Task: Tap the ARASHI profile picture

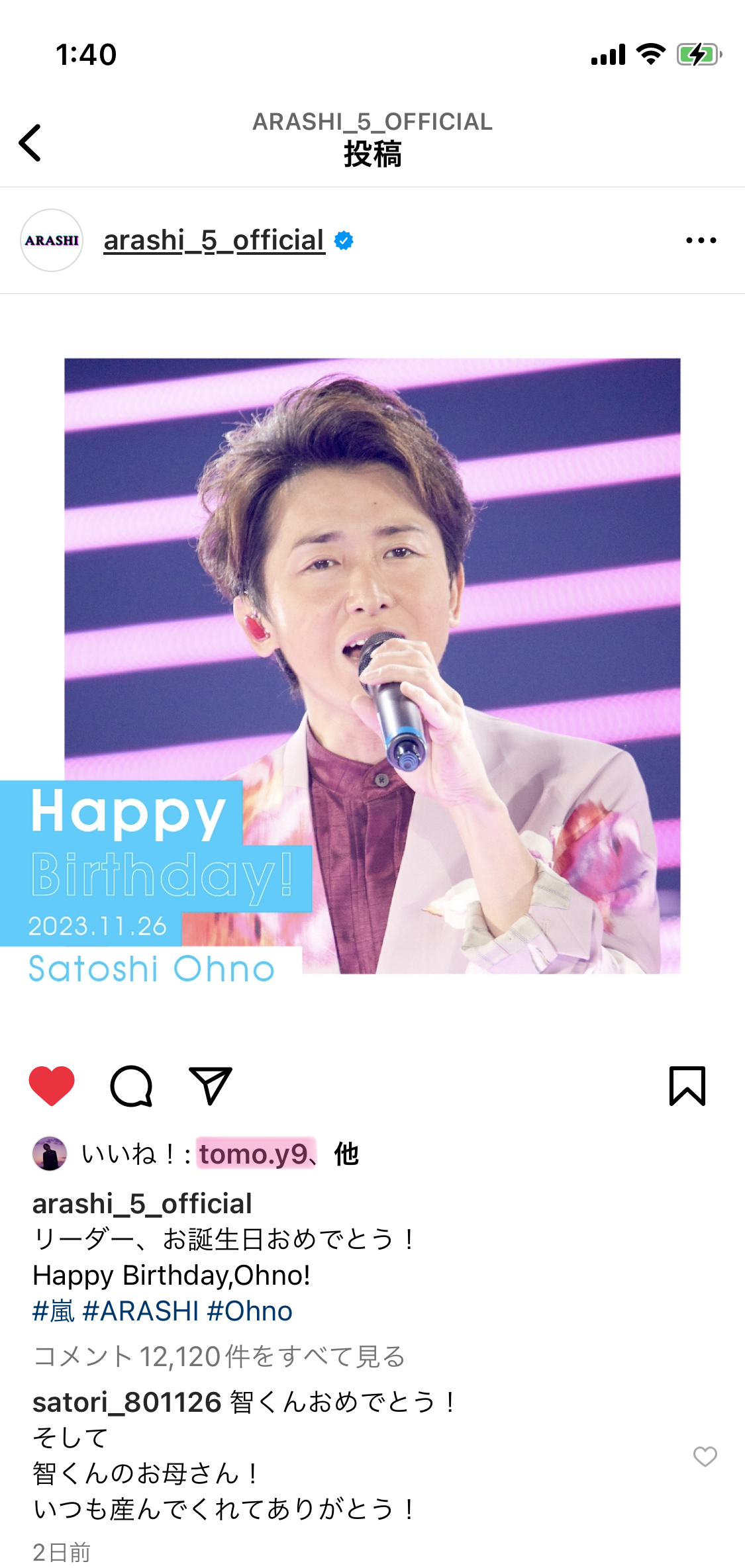Action: (52, 240)
